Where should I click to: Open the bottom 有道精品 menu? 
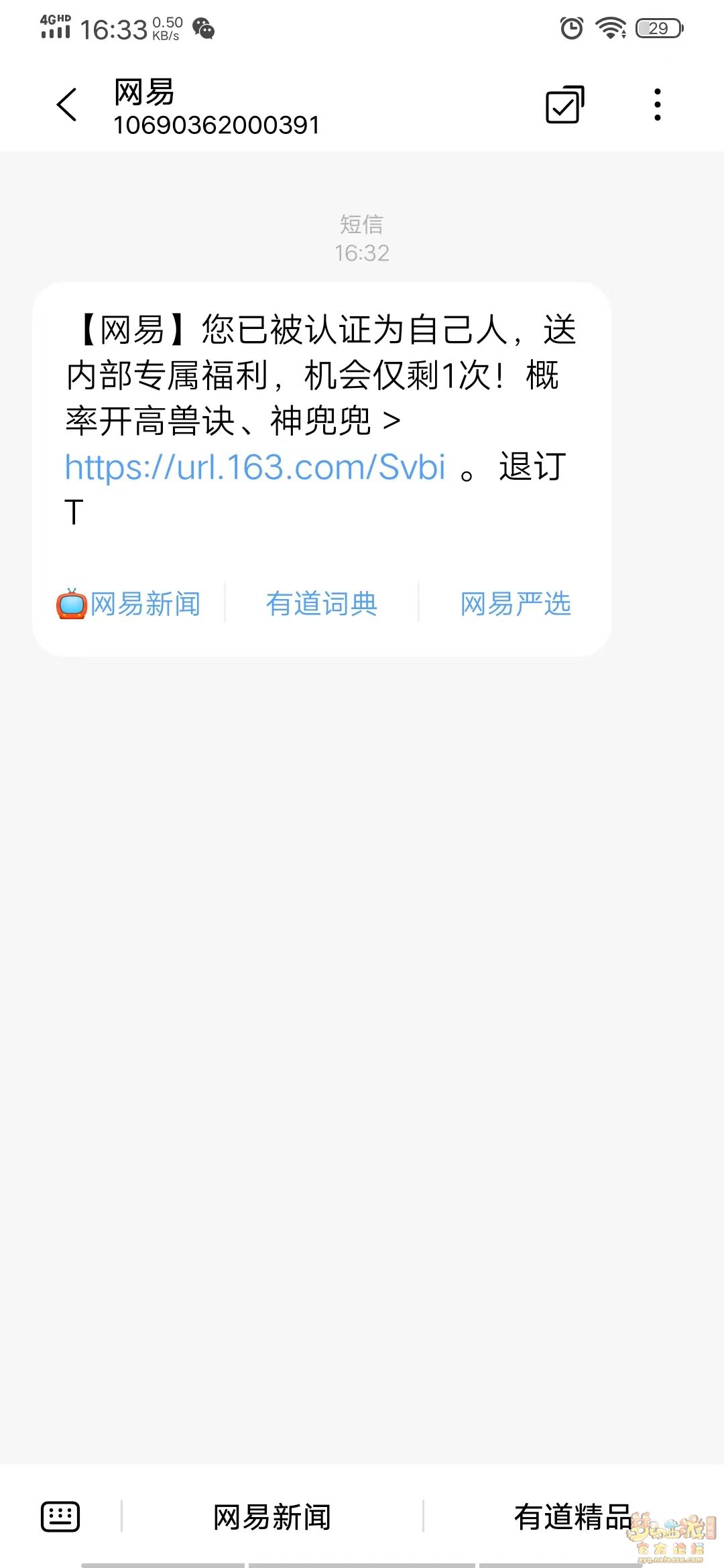pyautogui.click(x=574, y=1516)
